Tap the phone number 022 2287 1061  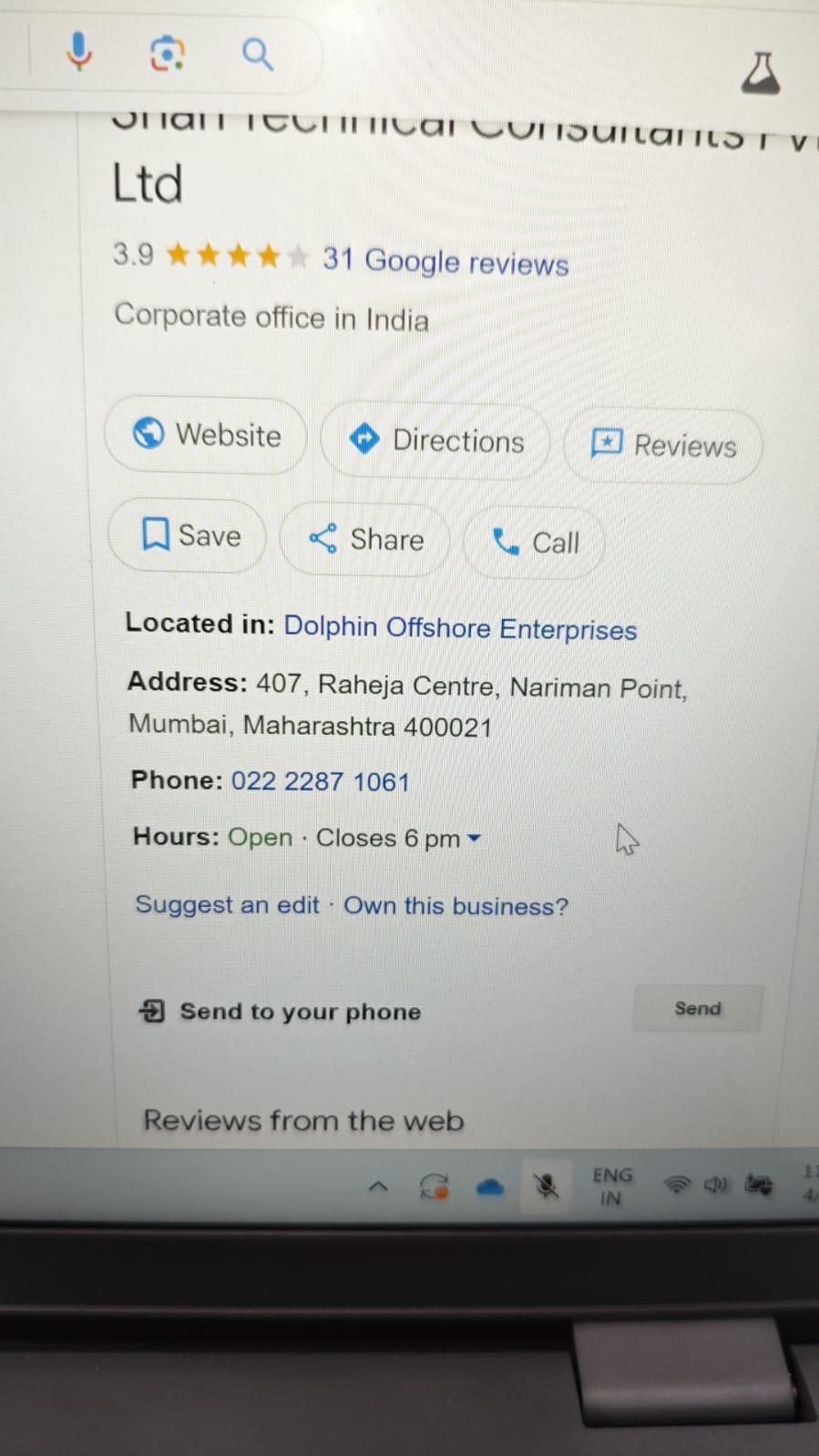pos(320,781)
